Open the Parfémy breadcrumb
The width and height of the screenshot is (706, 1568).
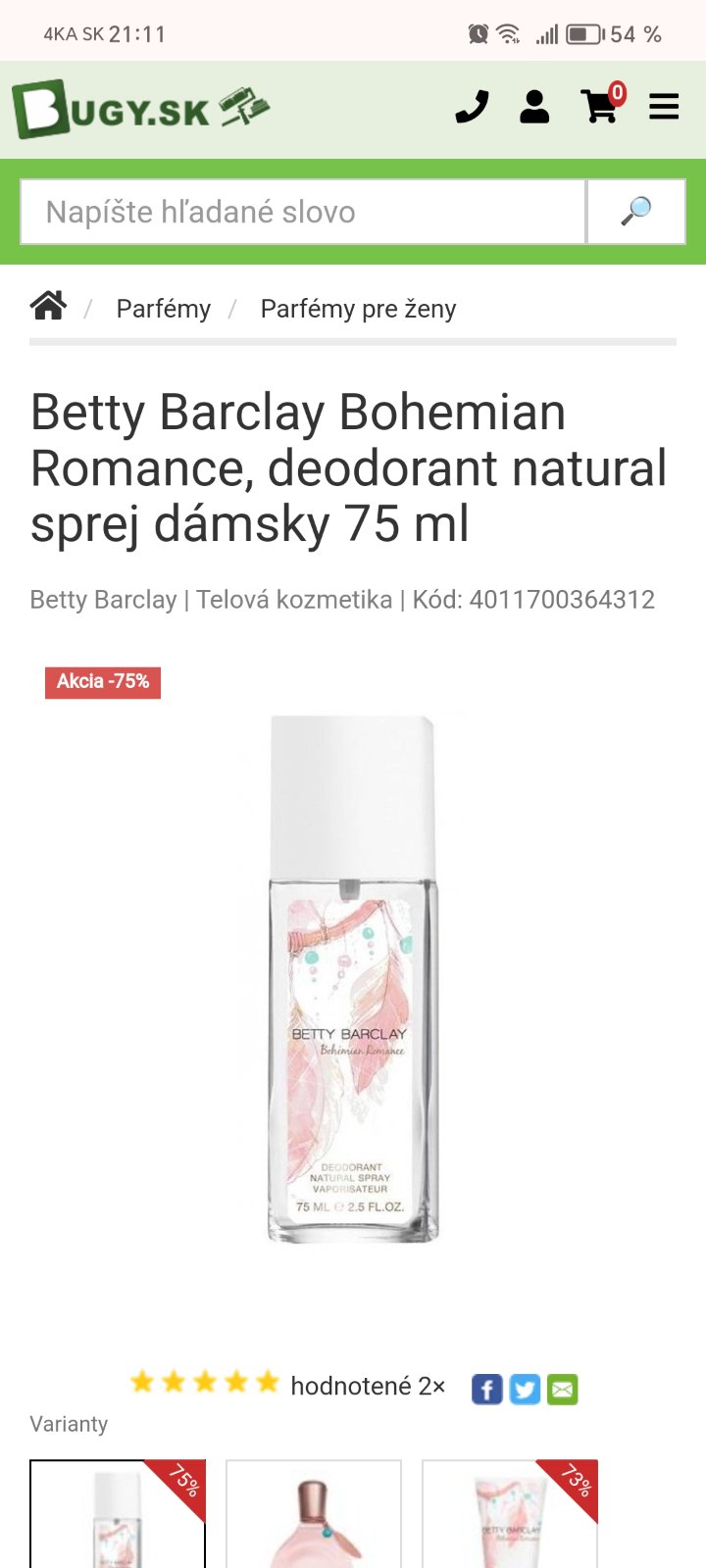point(163,309)
